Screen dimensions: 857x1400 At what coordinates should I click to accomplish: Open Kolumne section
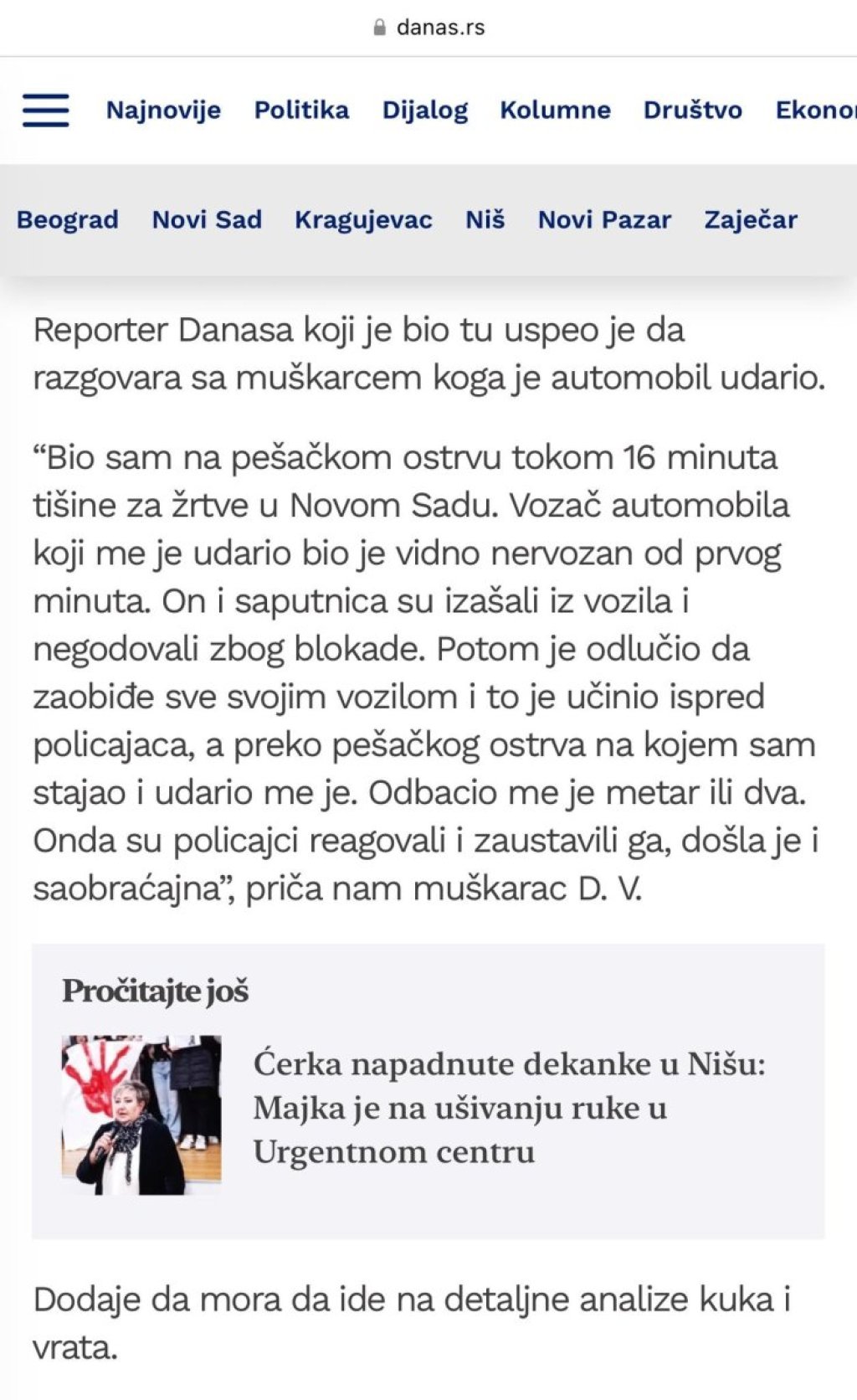pos(555,110)
